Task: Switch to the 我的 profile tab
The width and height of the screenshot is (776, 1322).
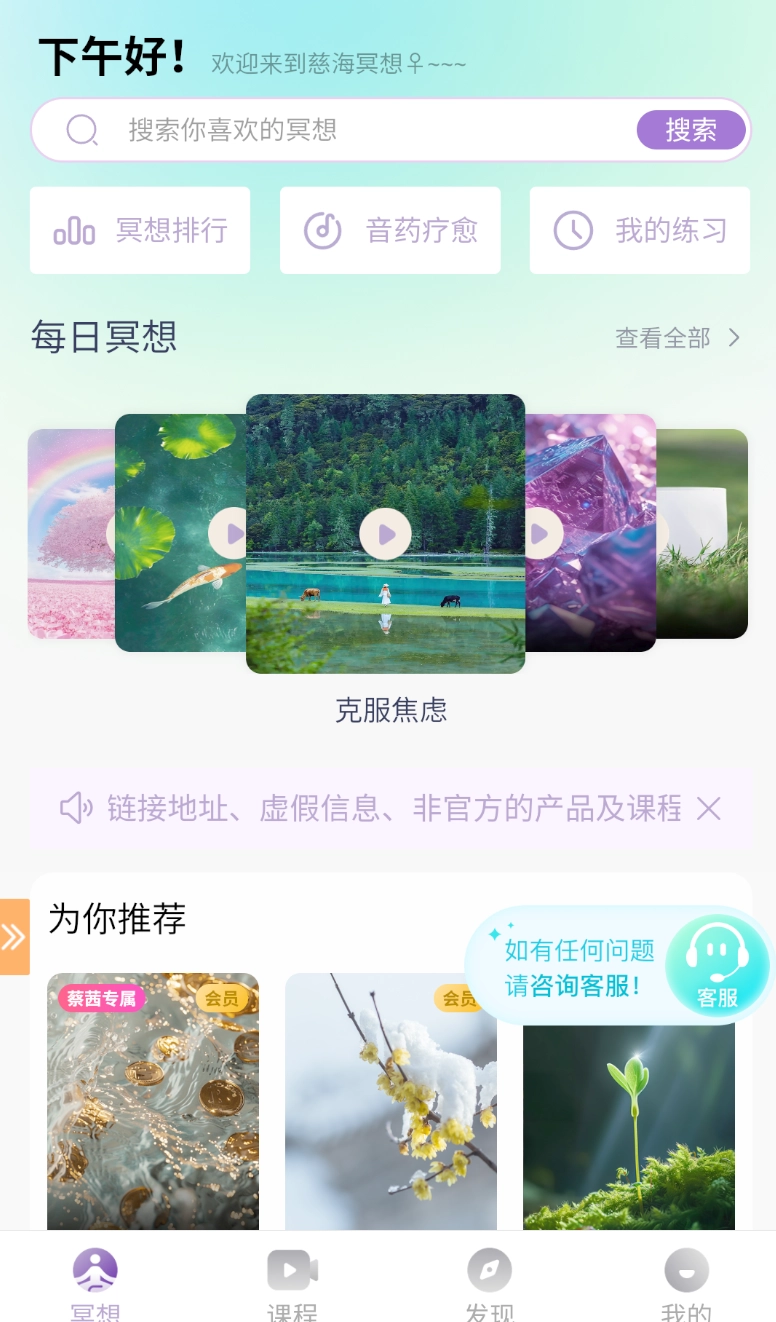Action: [x=685, y=1278]
